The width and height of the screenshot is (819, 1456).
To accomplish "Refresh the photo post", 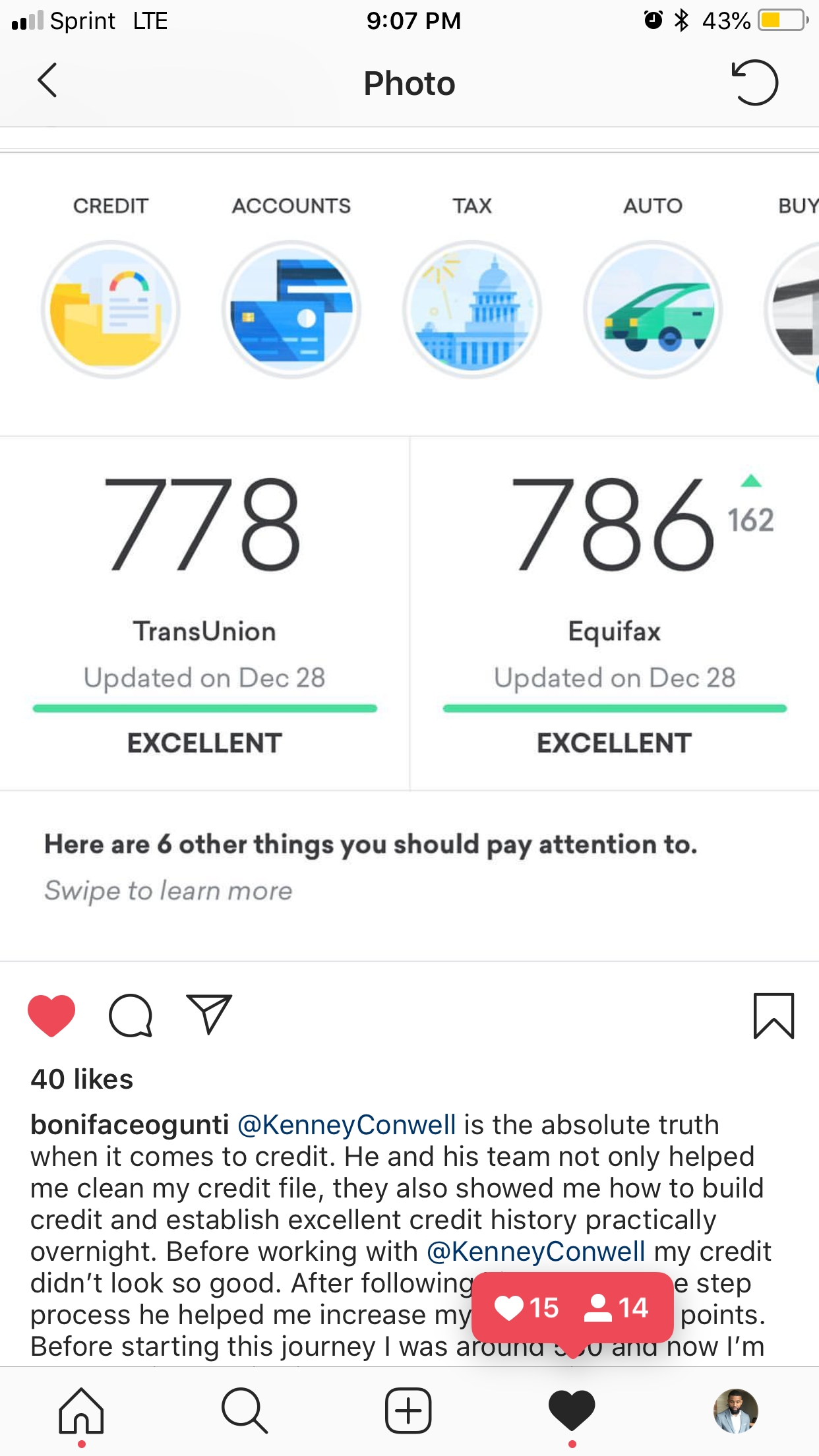I will point(754,82).
